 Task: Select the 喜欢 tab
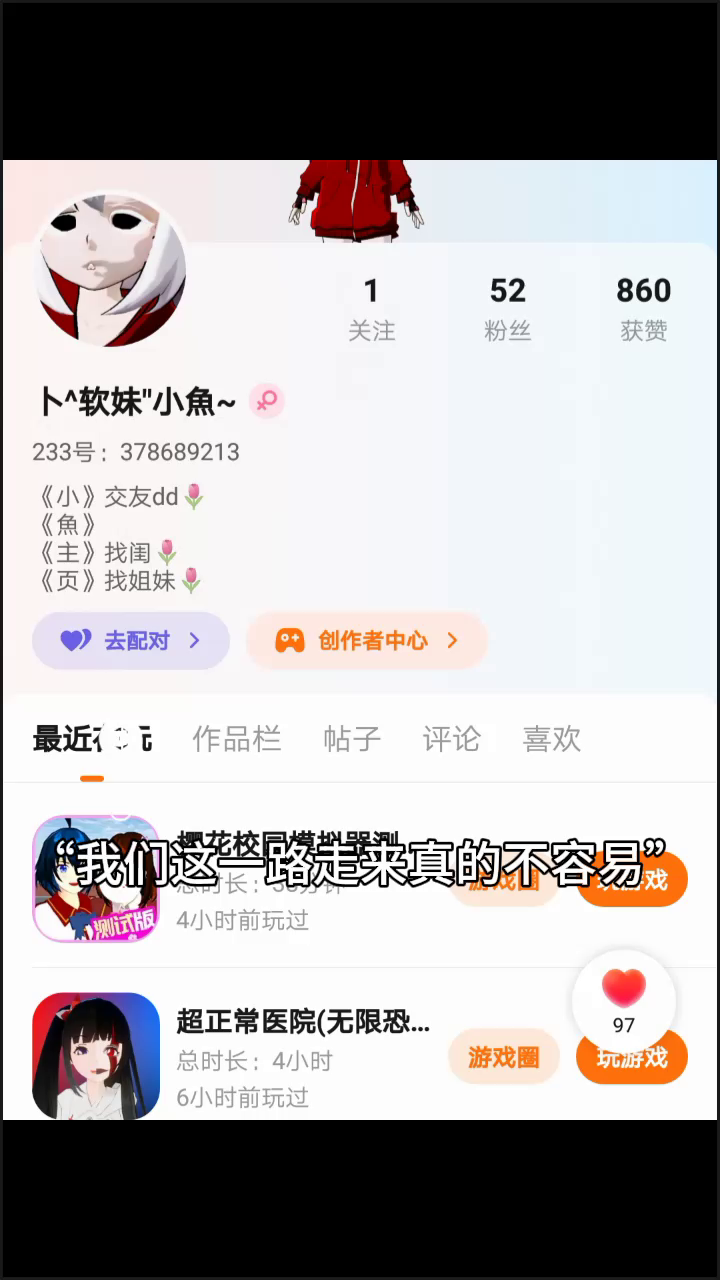[x=551, y=739]
